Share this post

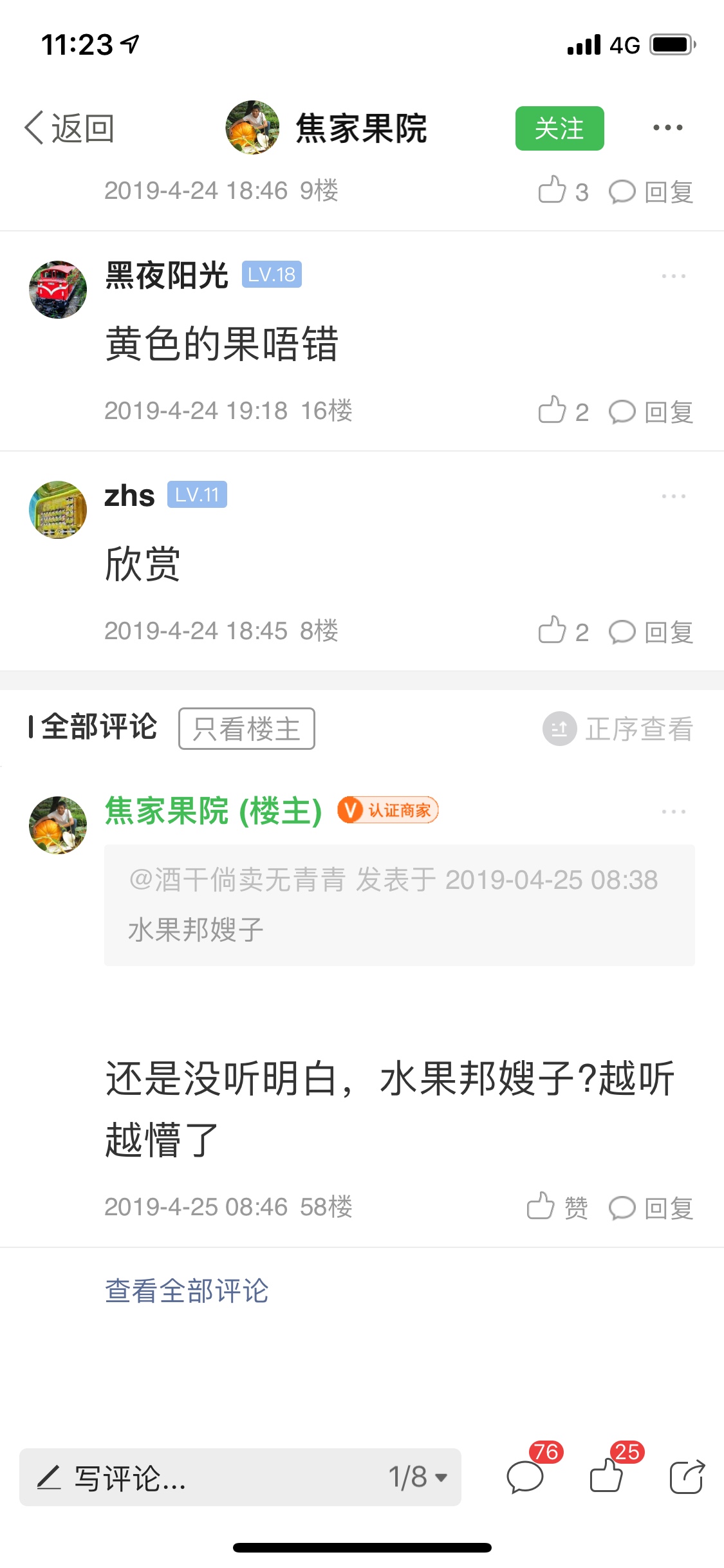[687, 1476]
